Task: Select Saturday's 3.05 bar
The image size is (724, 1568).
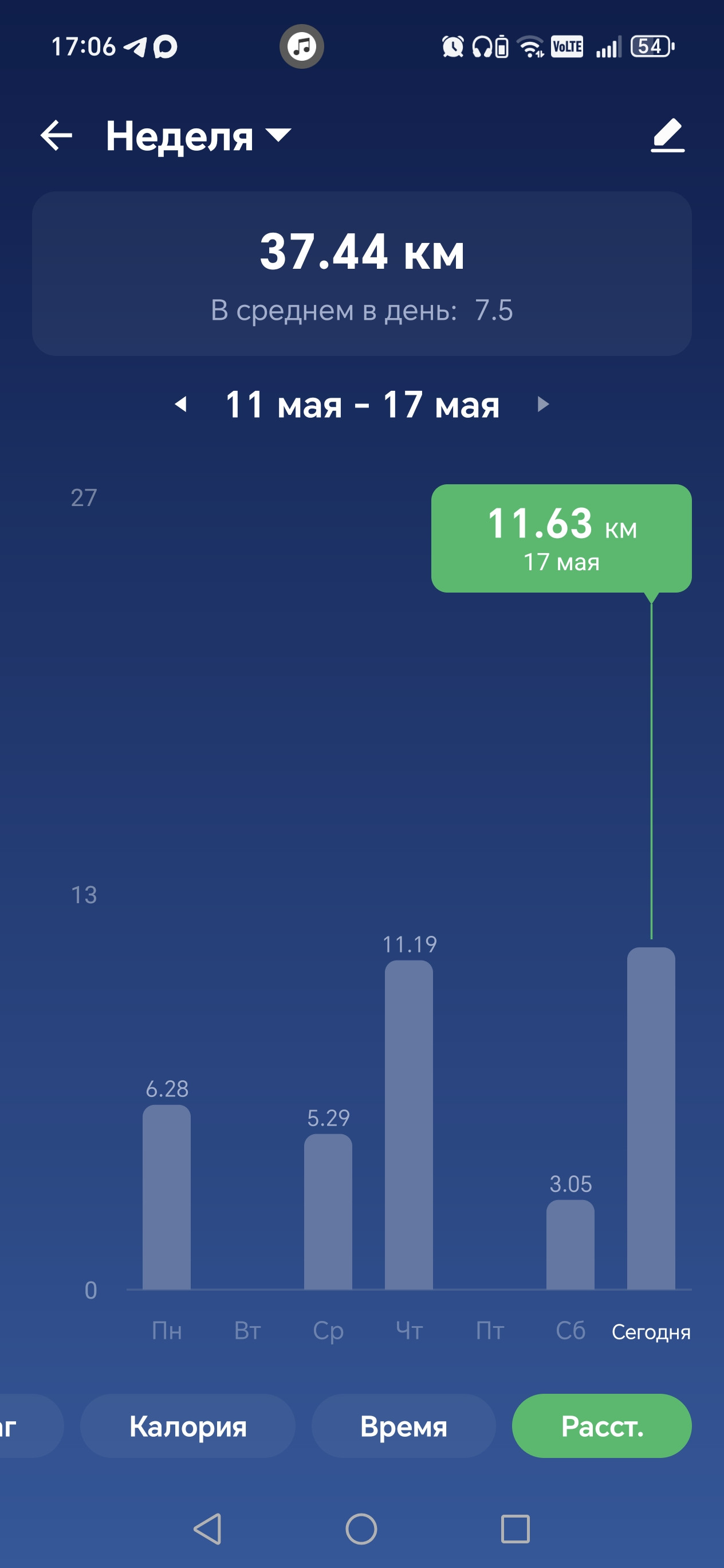Action: coord(570,1244)
